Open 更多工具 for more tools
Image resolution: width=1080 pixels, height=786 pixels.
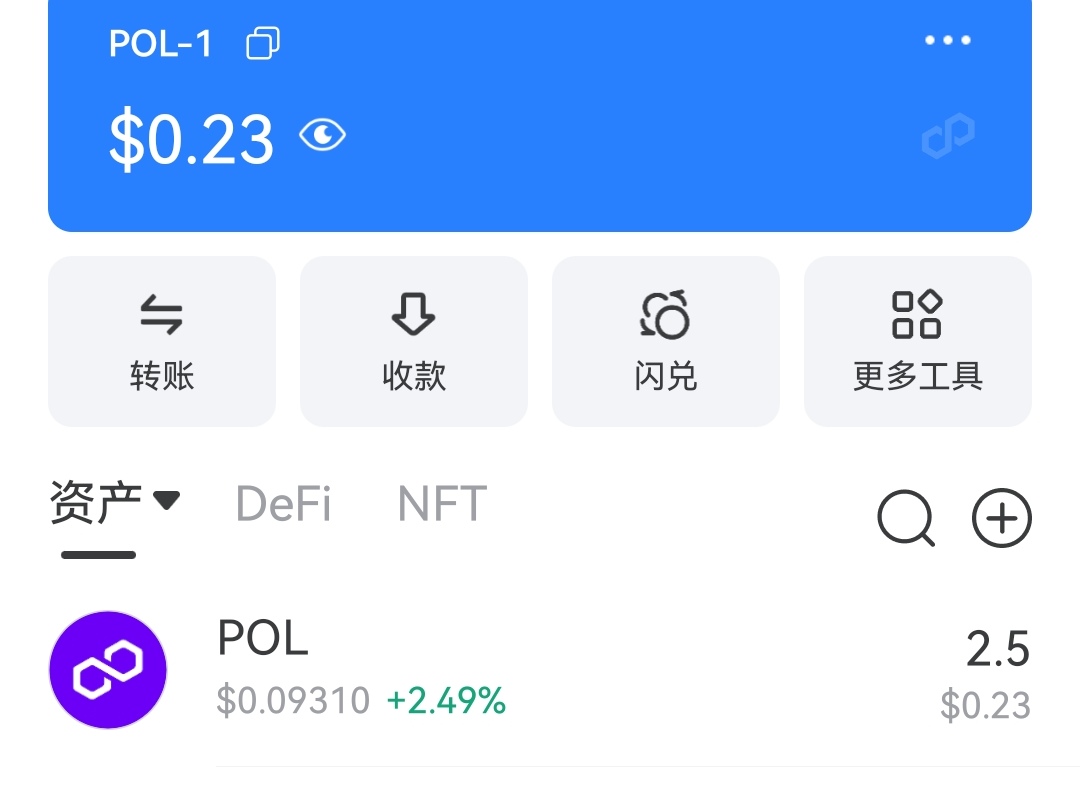tap(918, 341)
